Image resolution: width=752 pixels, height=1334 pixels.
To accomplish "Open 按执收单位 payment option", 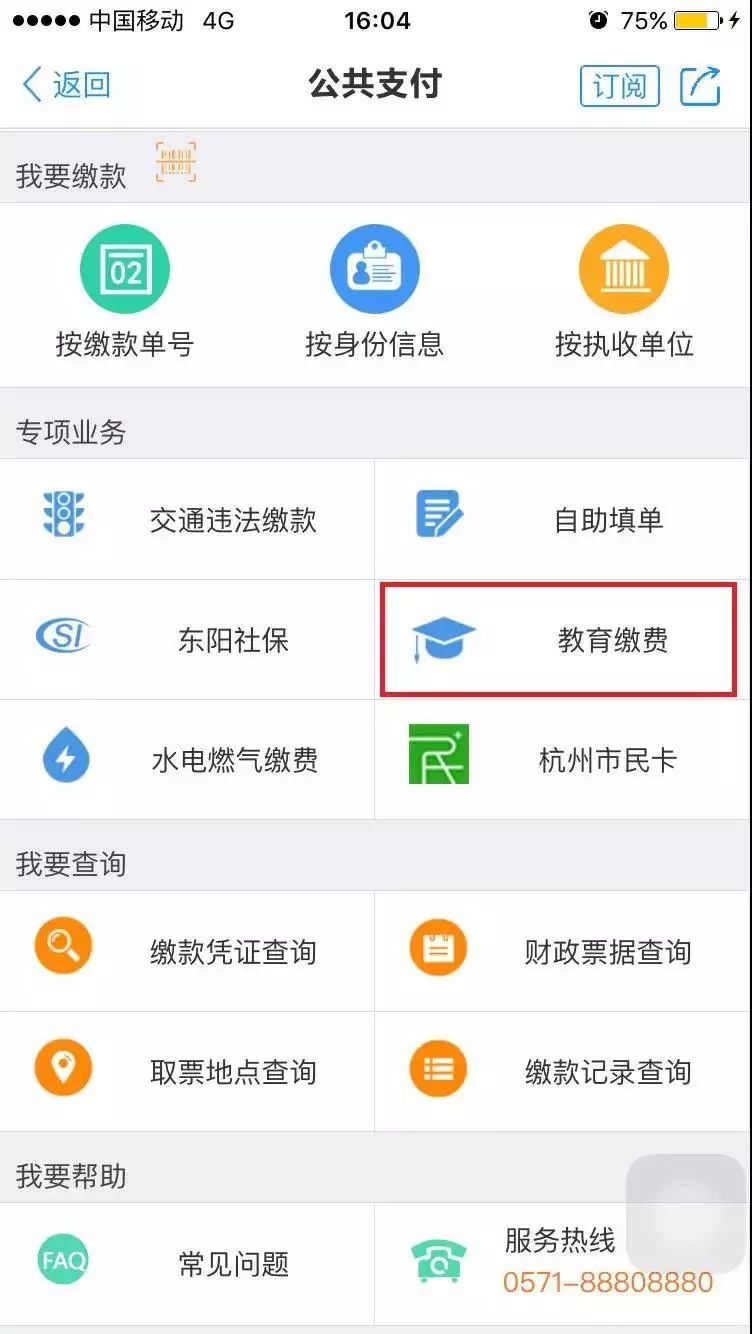I will (x=624, y=292).
